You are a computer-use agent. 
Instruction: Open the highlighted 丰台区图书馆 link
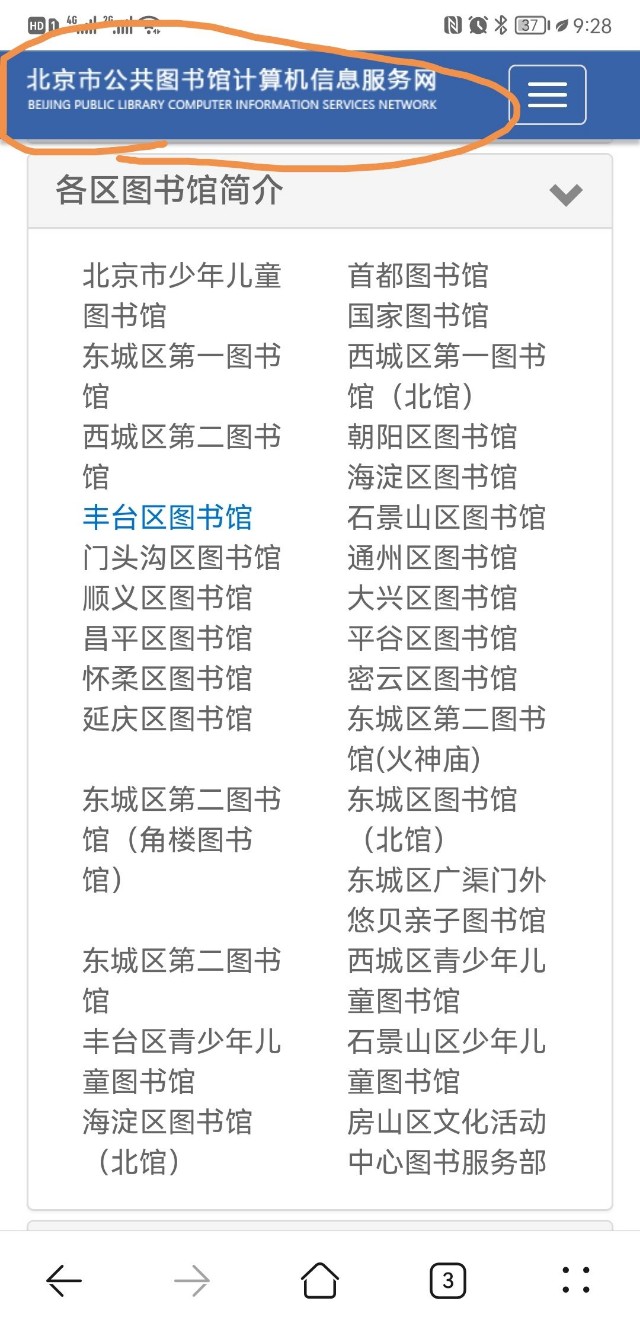pyautogui.click(x=167, y=517)
